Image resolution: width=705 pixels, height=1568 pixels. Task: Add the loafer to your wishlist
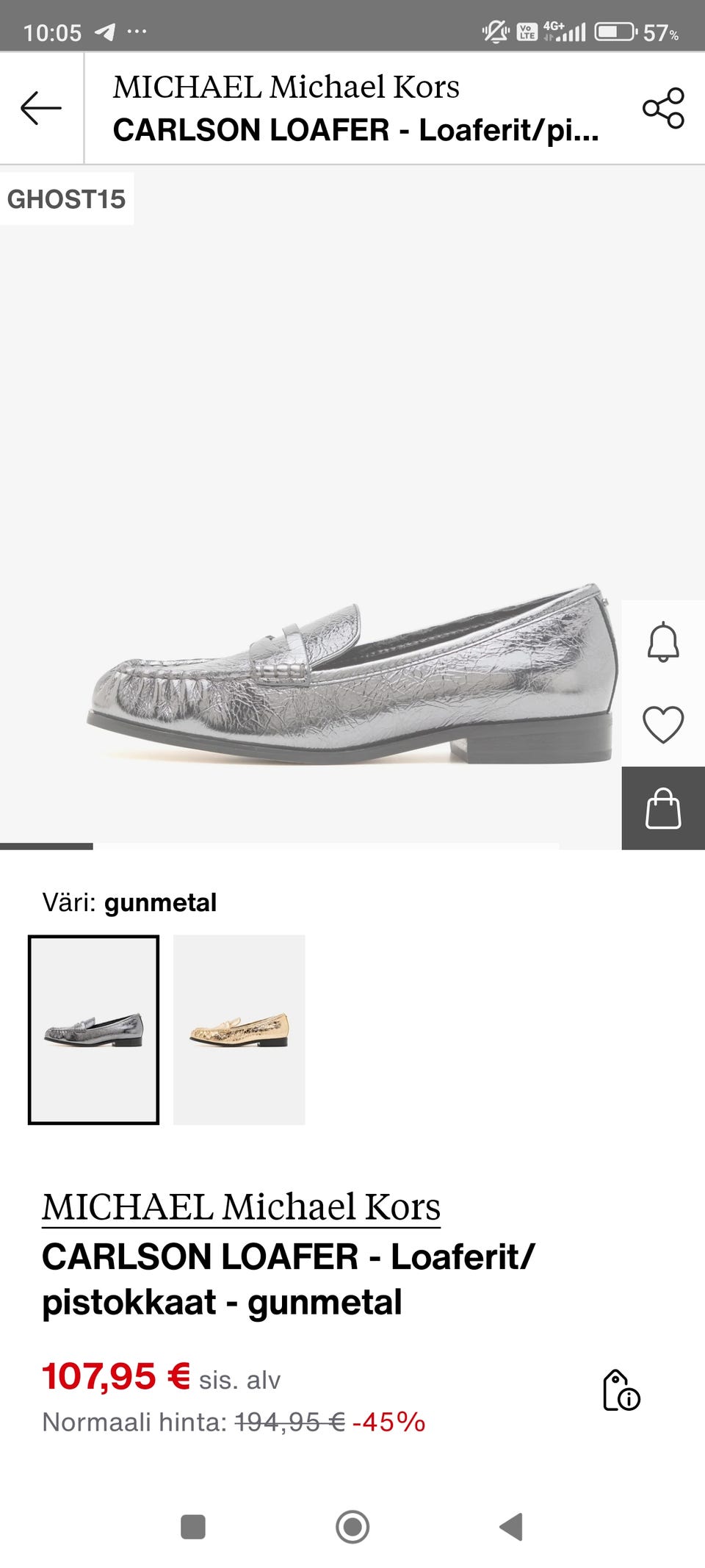[663, 724]
